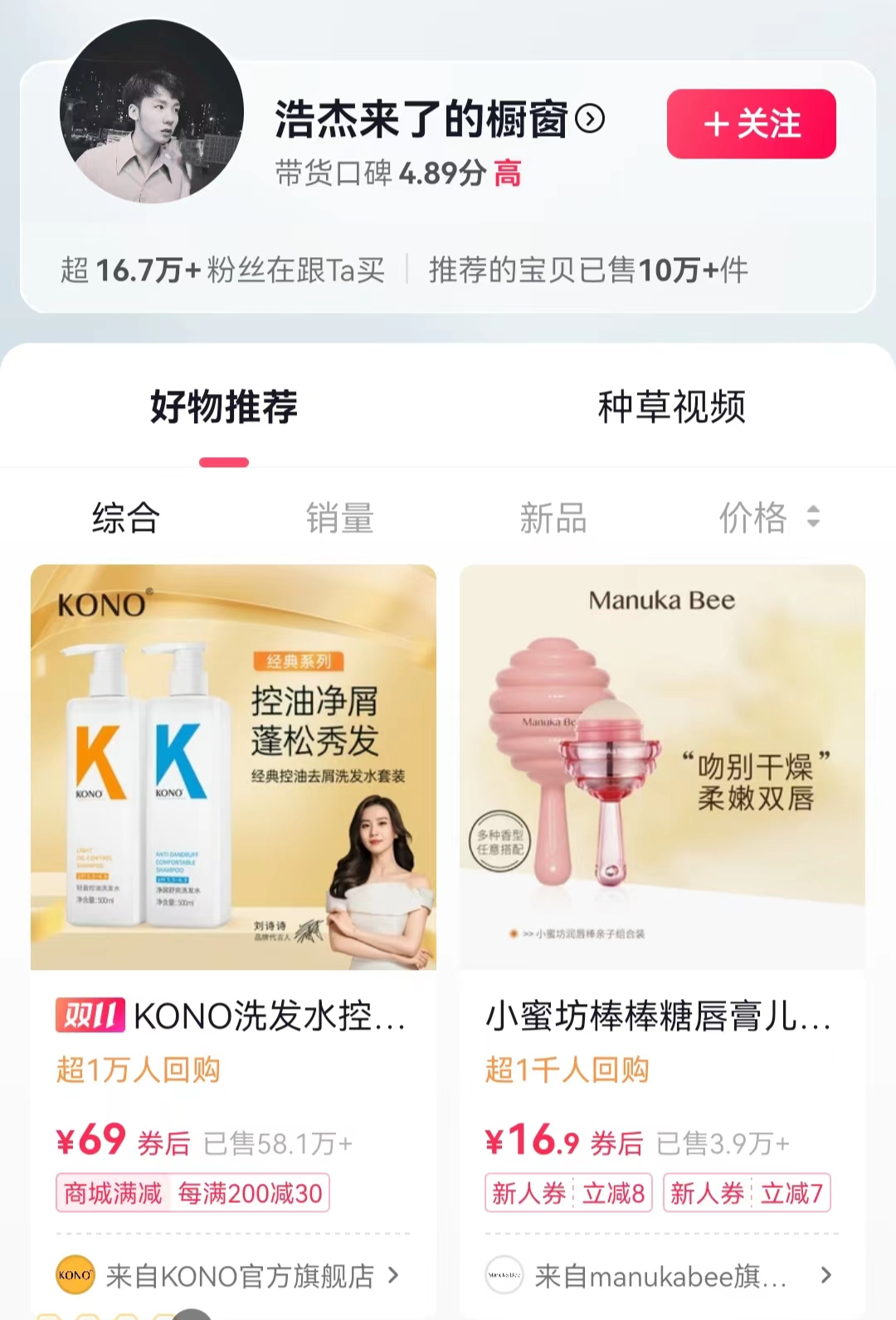Visit KONO官方旗舰店 store

coord(239,1276)
